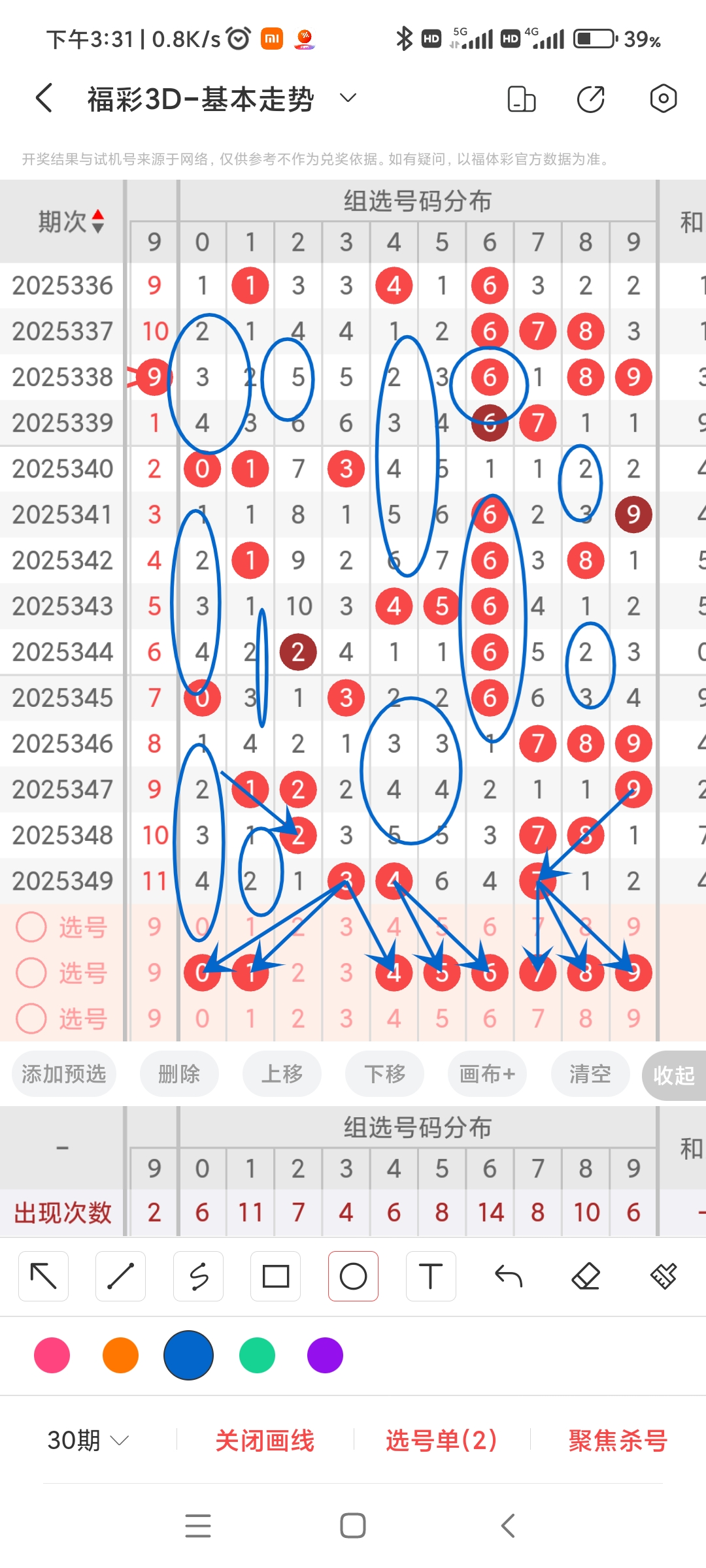Select the circle drawing tool
Image resolution: width=706 pixels, height=1568 pixels.
pyautogui.click(x=353, y=1275)
